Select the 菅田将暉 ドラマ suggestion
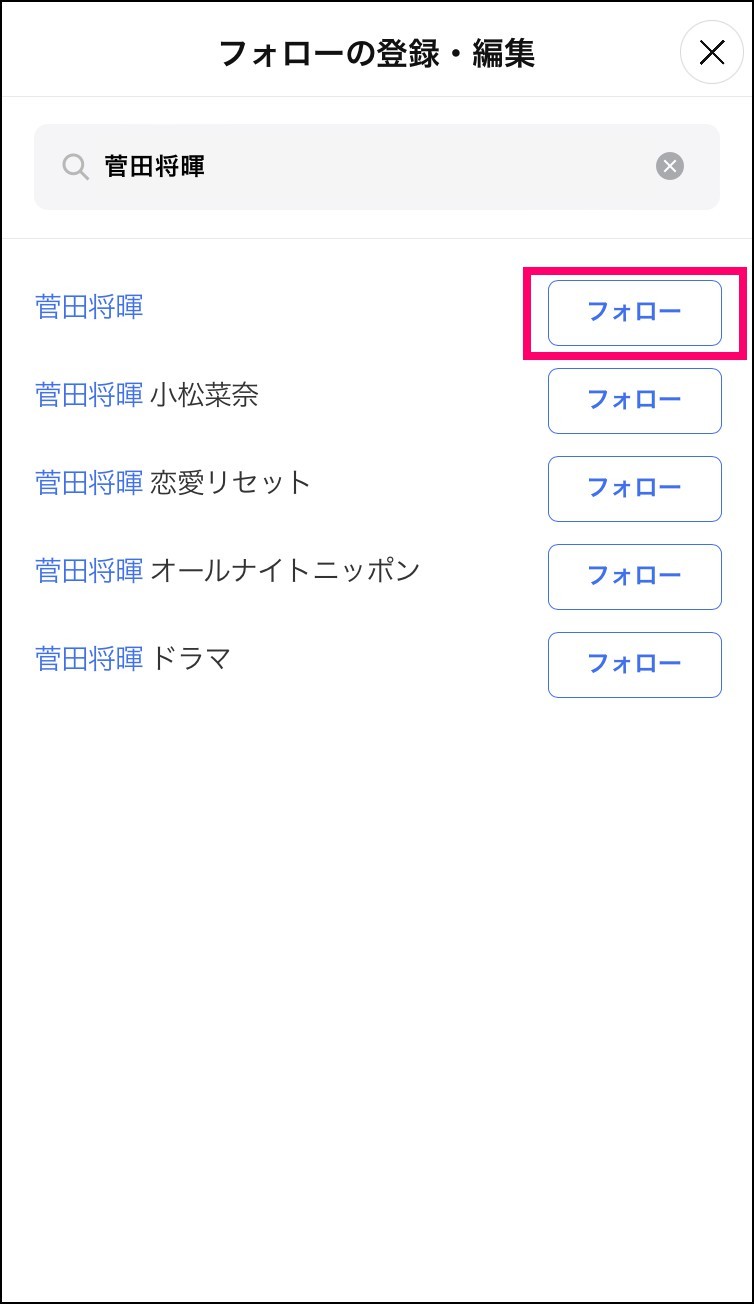 [x=133, y=659]
